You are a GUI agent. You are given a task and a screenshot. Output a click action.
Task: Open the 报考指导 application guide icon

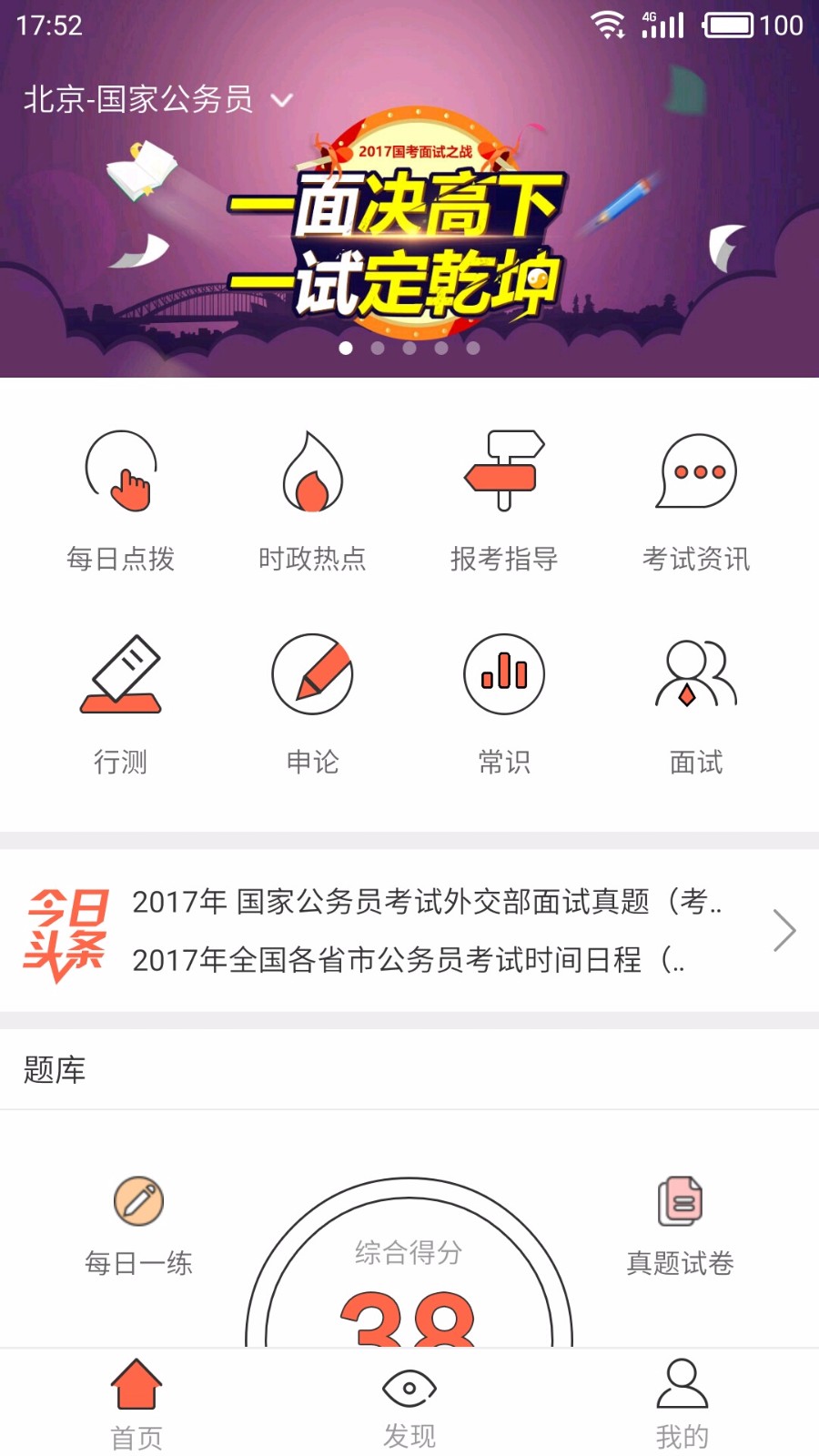coord(505,496)
